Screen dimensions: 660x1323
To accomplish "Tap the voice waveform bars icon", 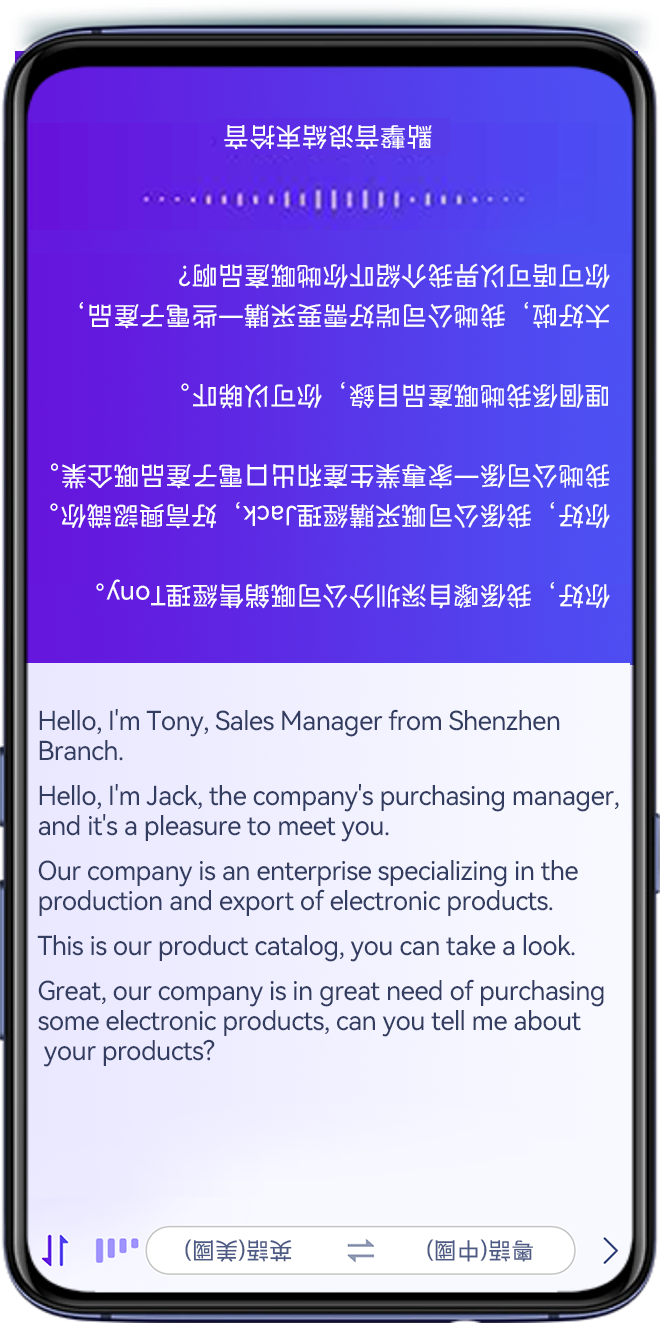I will 116,1249.
